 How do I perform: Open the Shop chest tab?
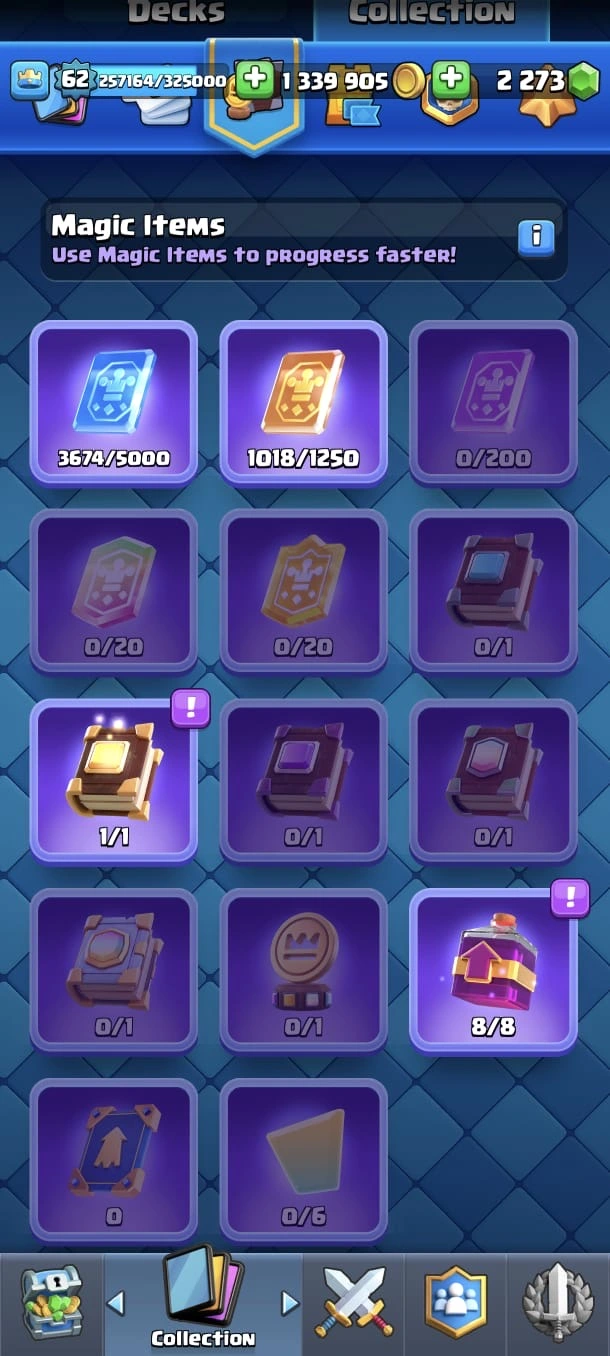52,1304
